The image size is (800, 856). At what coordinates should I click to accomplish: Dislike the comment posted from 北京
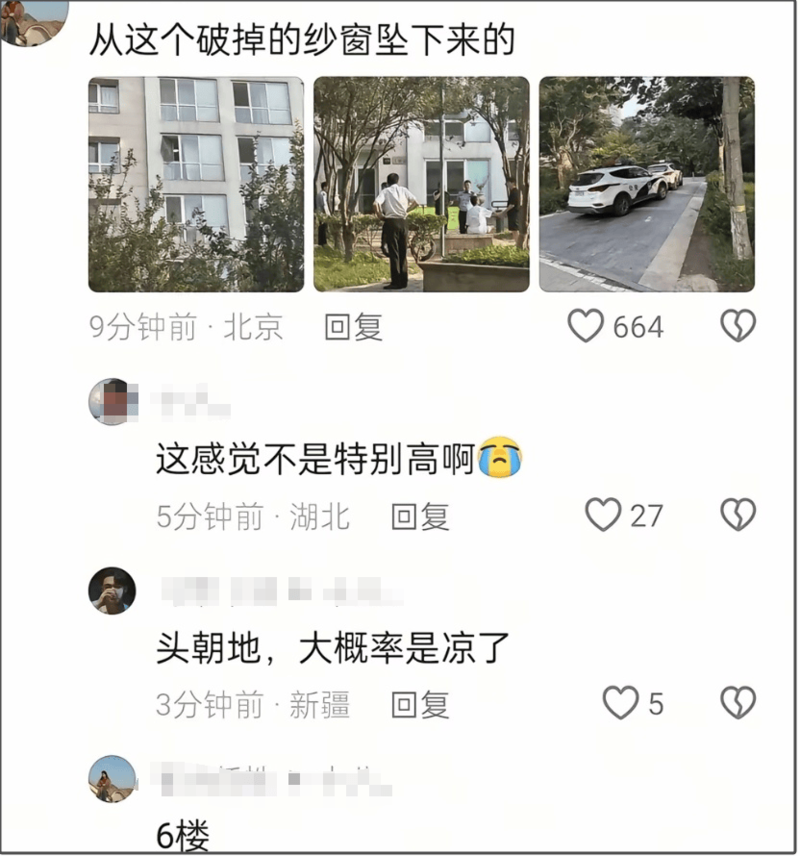click(738, 326)
